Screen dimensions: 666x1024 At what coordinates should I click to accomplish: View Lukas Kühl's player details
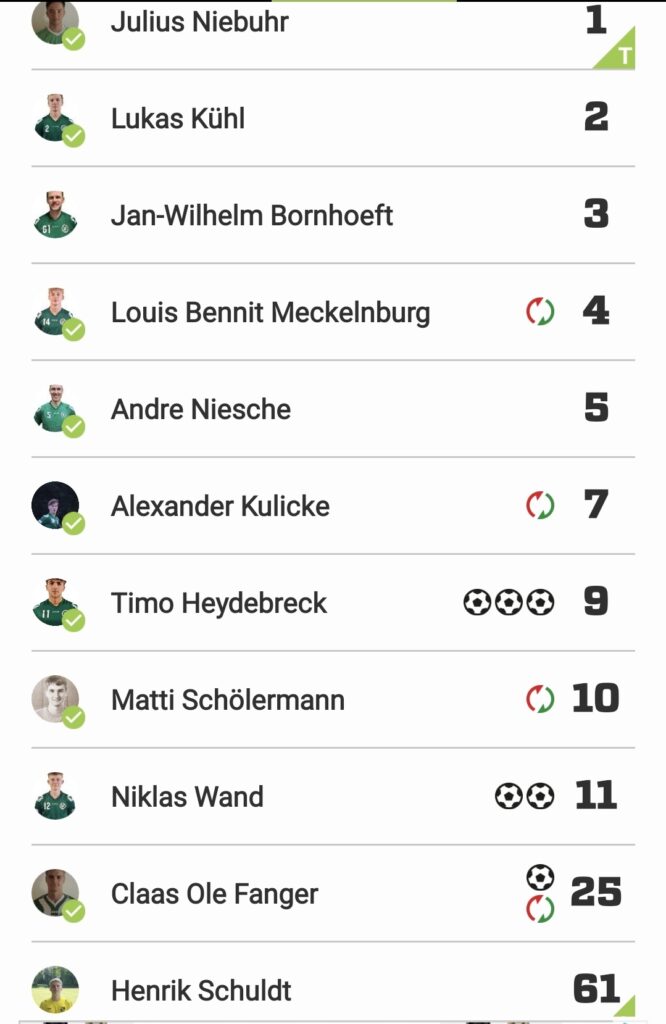(x=178, y=118)
